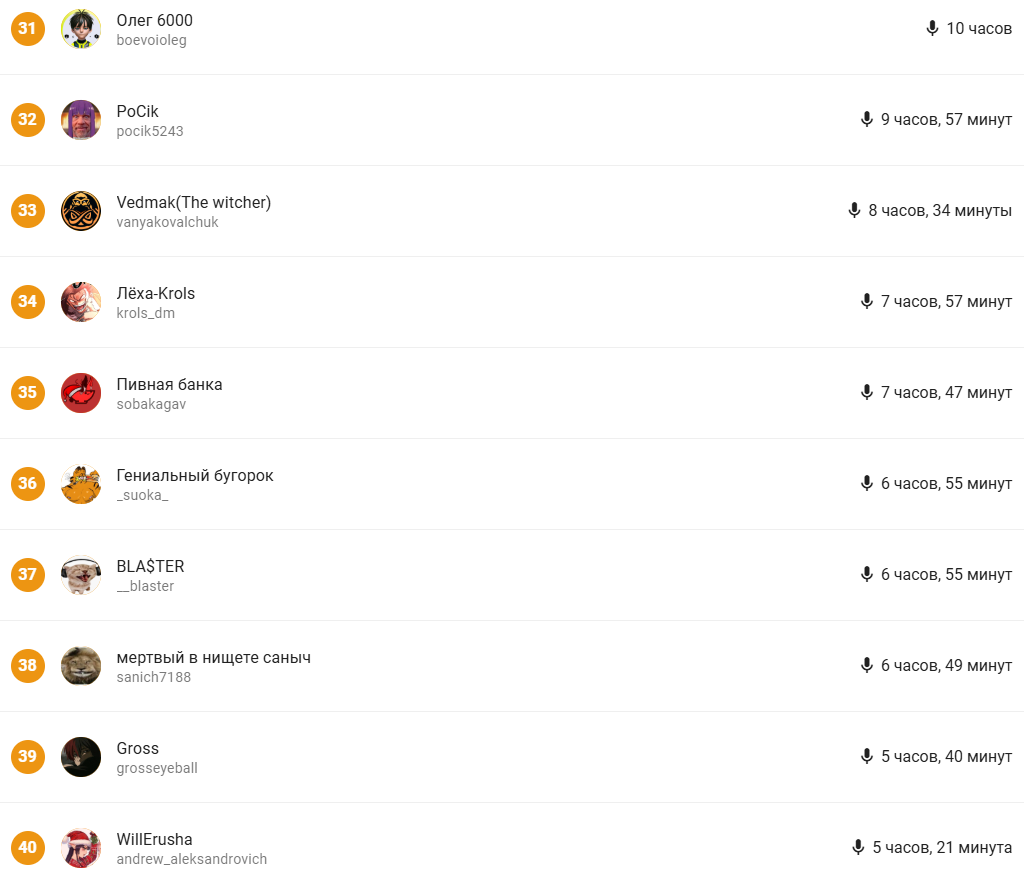Open PoCik's leaderboard row
Image resolution: width=1024 pixels, height=880 pixels.
pos(138,112)
